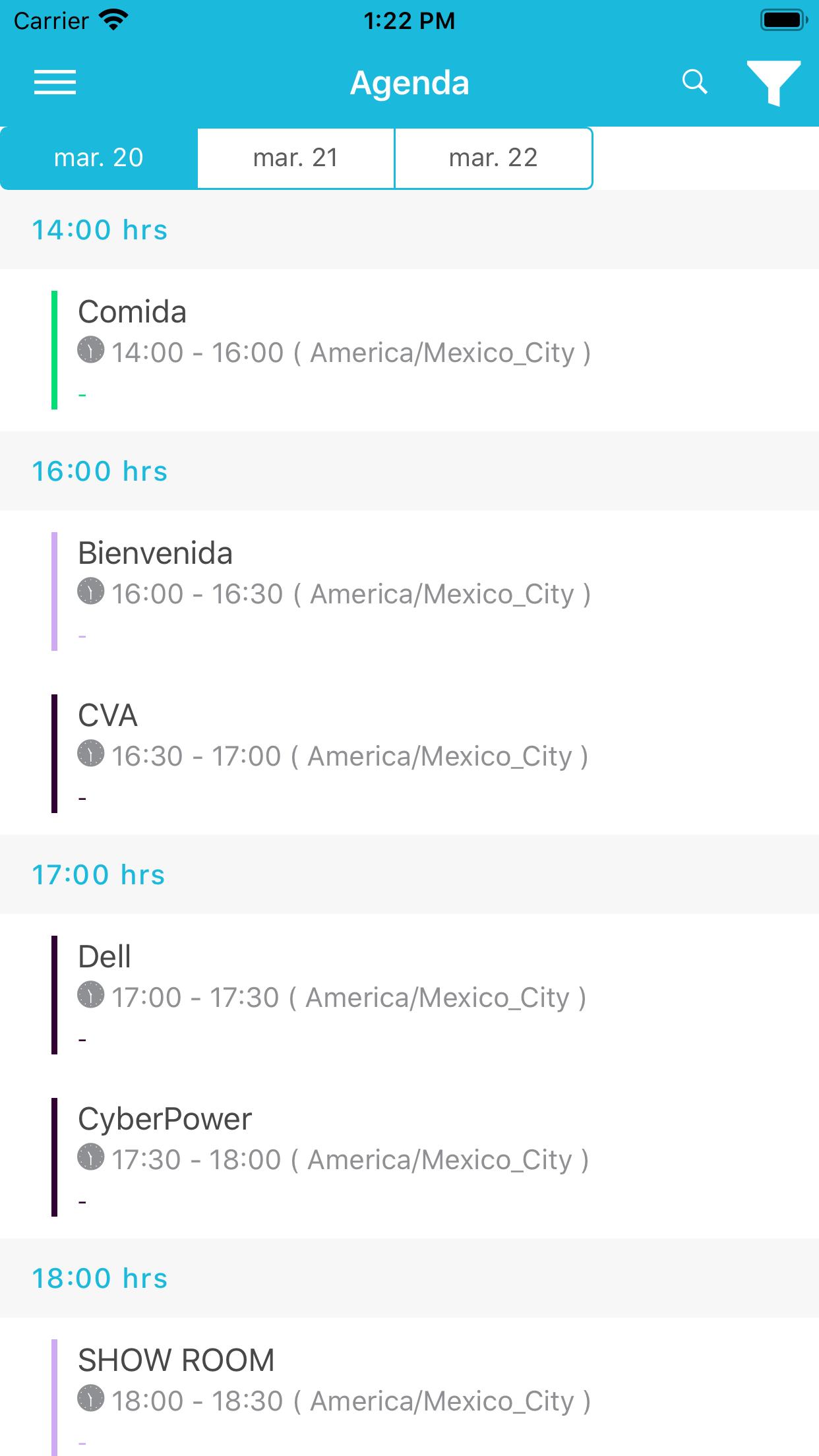819x1456 pixels.
Task: Open the filter funnel options
Action: coord(773,83)
